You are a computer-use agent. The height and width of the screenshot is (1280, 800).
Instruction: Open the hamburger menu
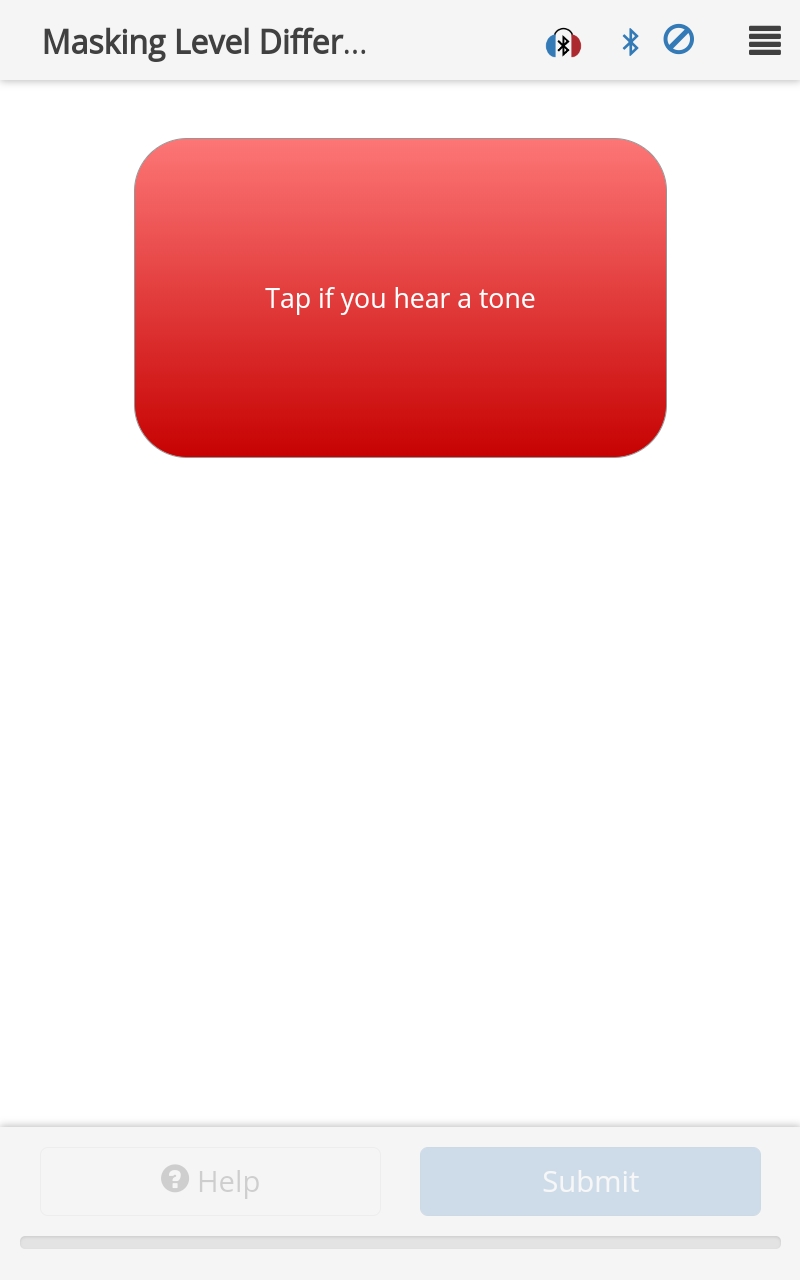(x=764, y=41)
